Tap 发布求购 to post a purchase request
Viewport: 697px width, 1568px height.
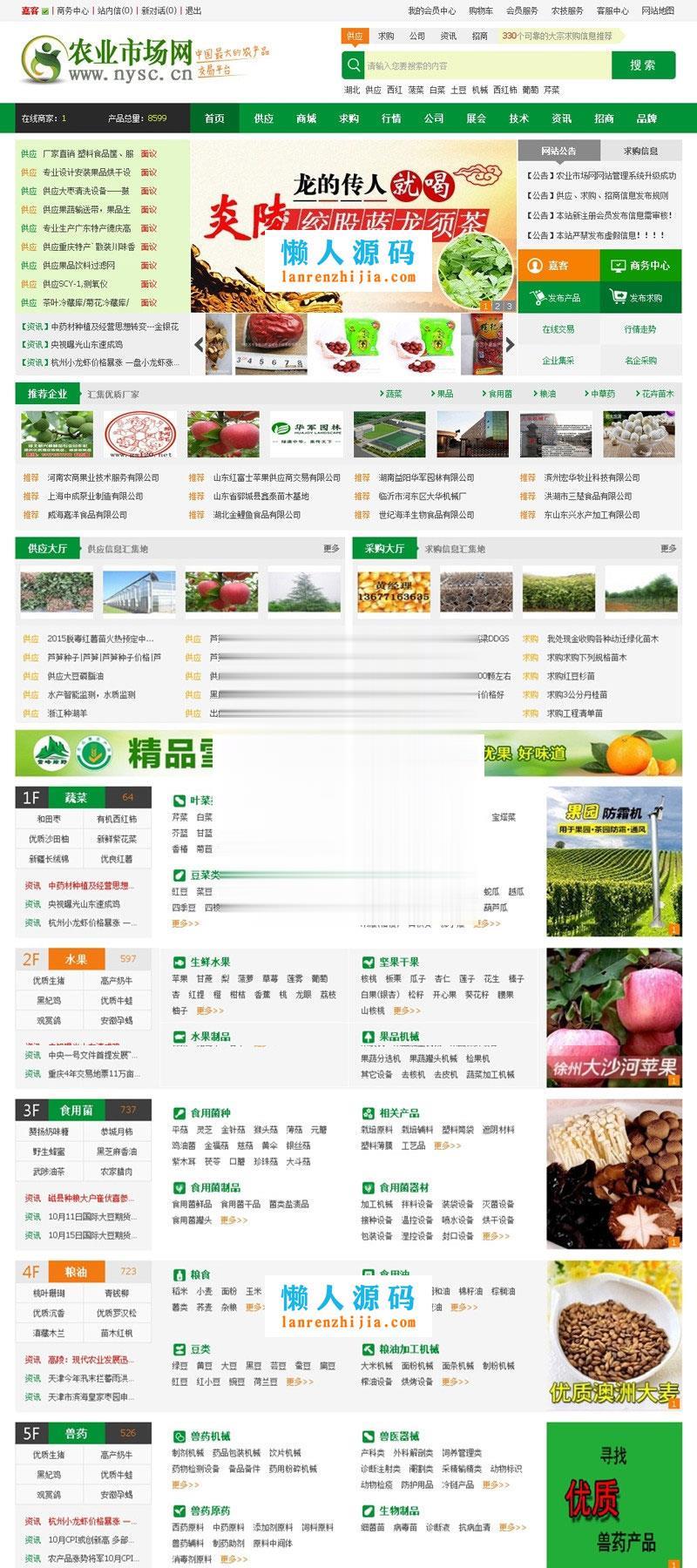(641, 298)
